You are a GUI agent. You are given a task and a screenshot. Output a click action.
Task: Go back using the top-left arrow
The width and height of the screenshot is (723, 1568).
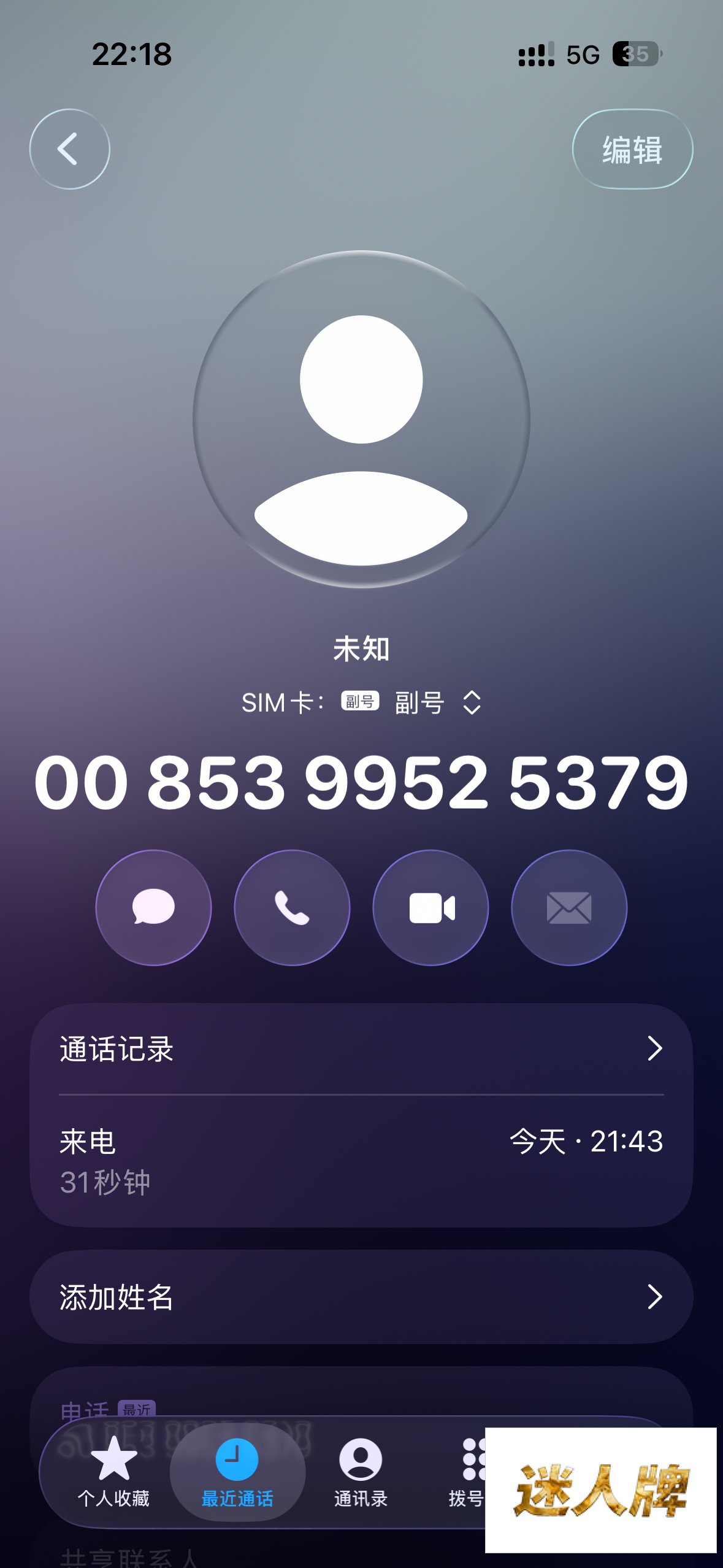70,149
